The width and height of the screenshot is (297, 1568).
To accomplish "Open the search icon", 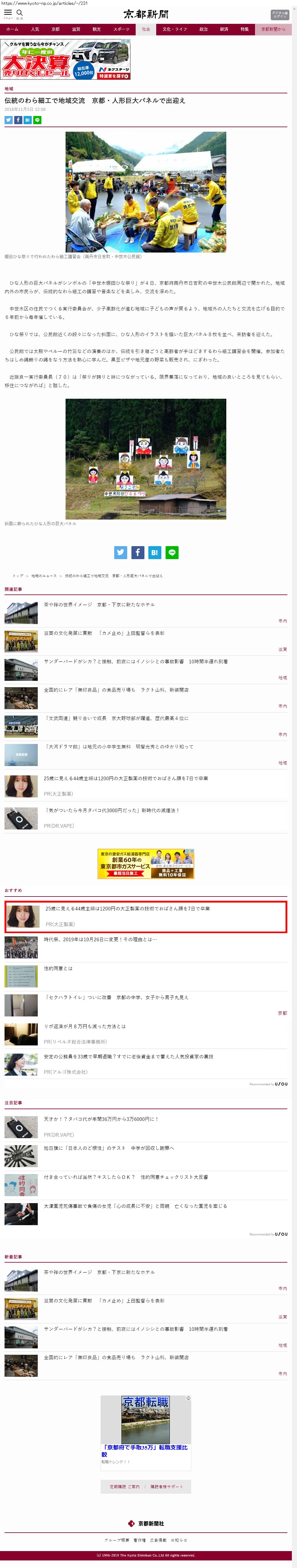I will [x=19, y=13].
